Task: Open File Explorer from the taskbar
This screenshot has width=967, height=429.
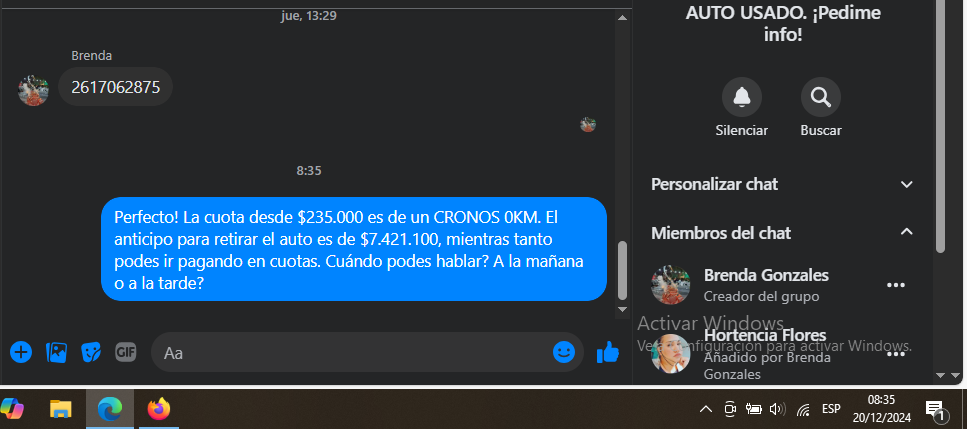Action: click(x=61, y=408)
